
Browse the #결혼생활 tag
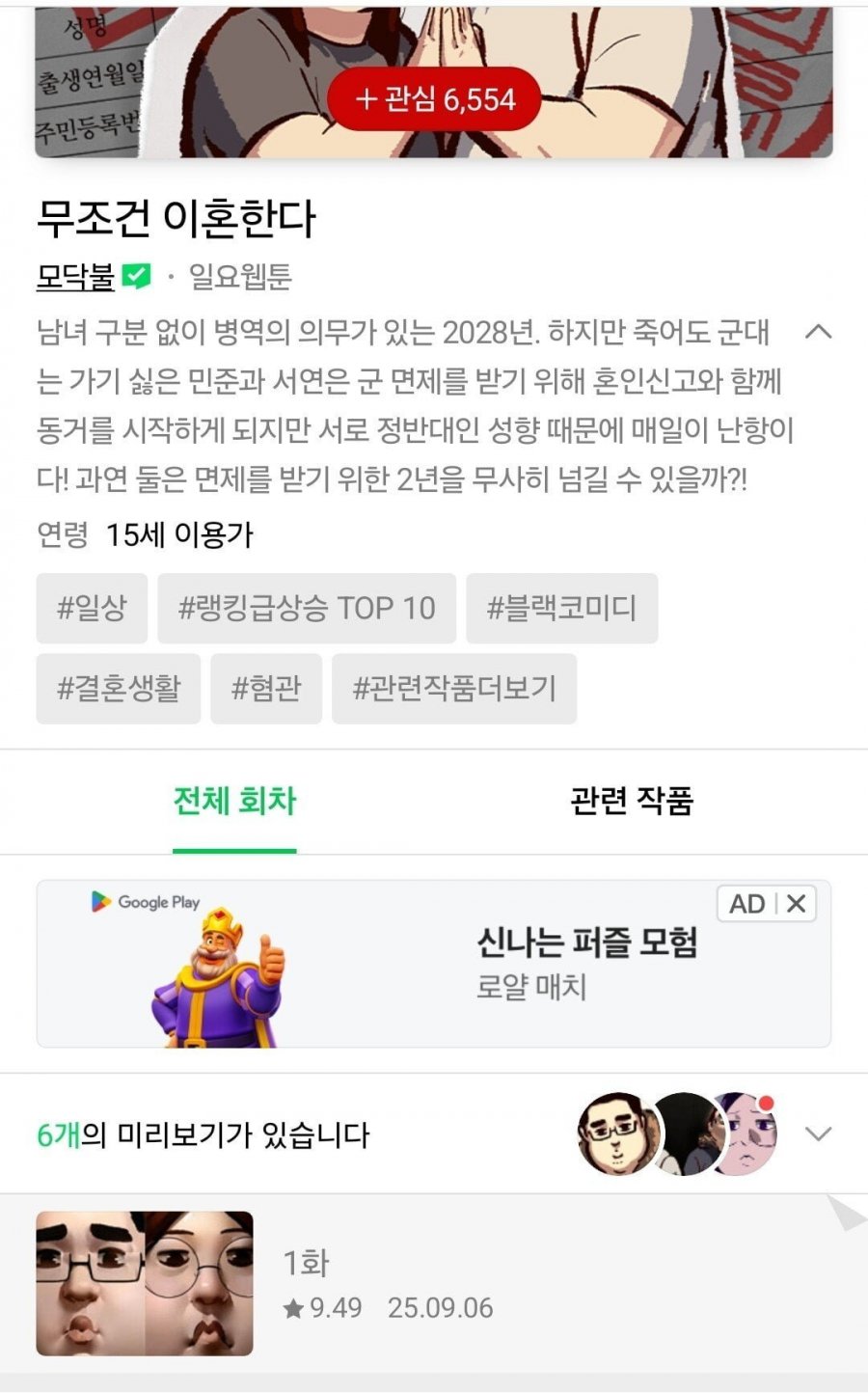click(x=119, y=688)
